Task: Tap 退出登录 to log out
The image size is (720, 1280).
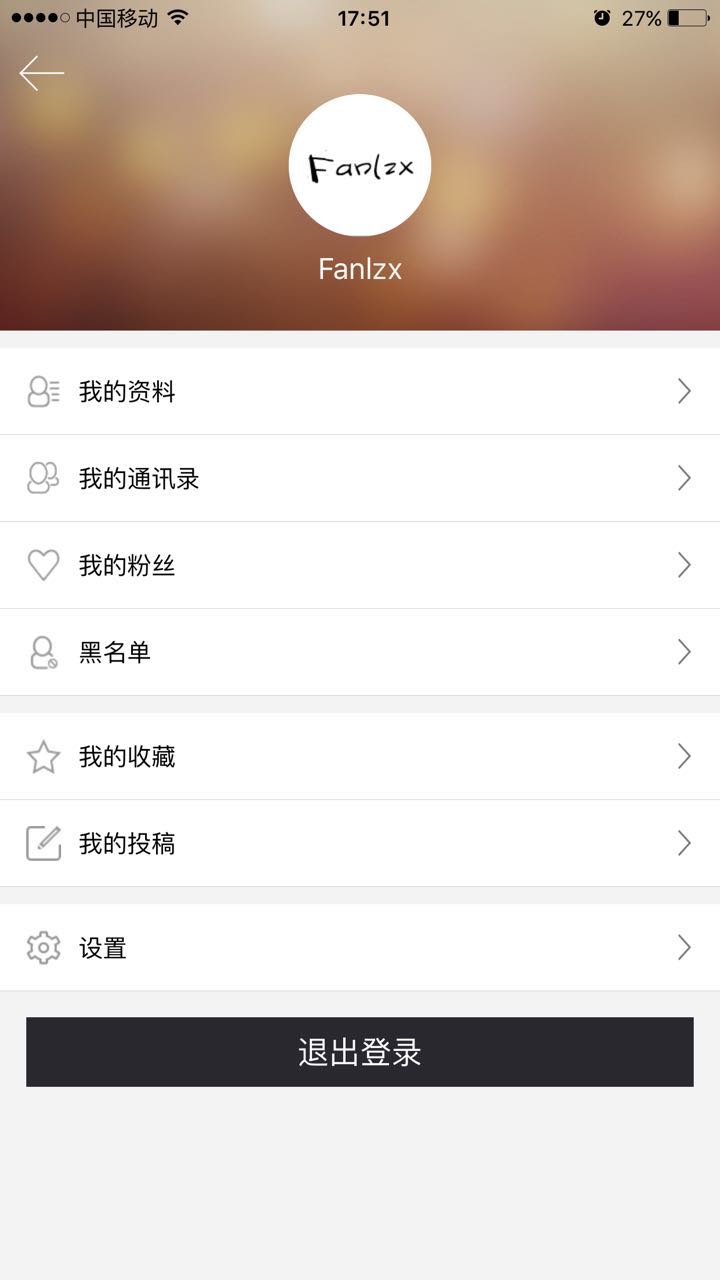Action: click(x=360, y=1052)
